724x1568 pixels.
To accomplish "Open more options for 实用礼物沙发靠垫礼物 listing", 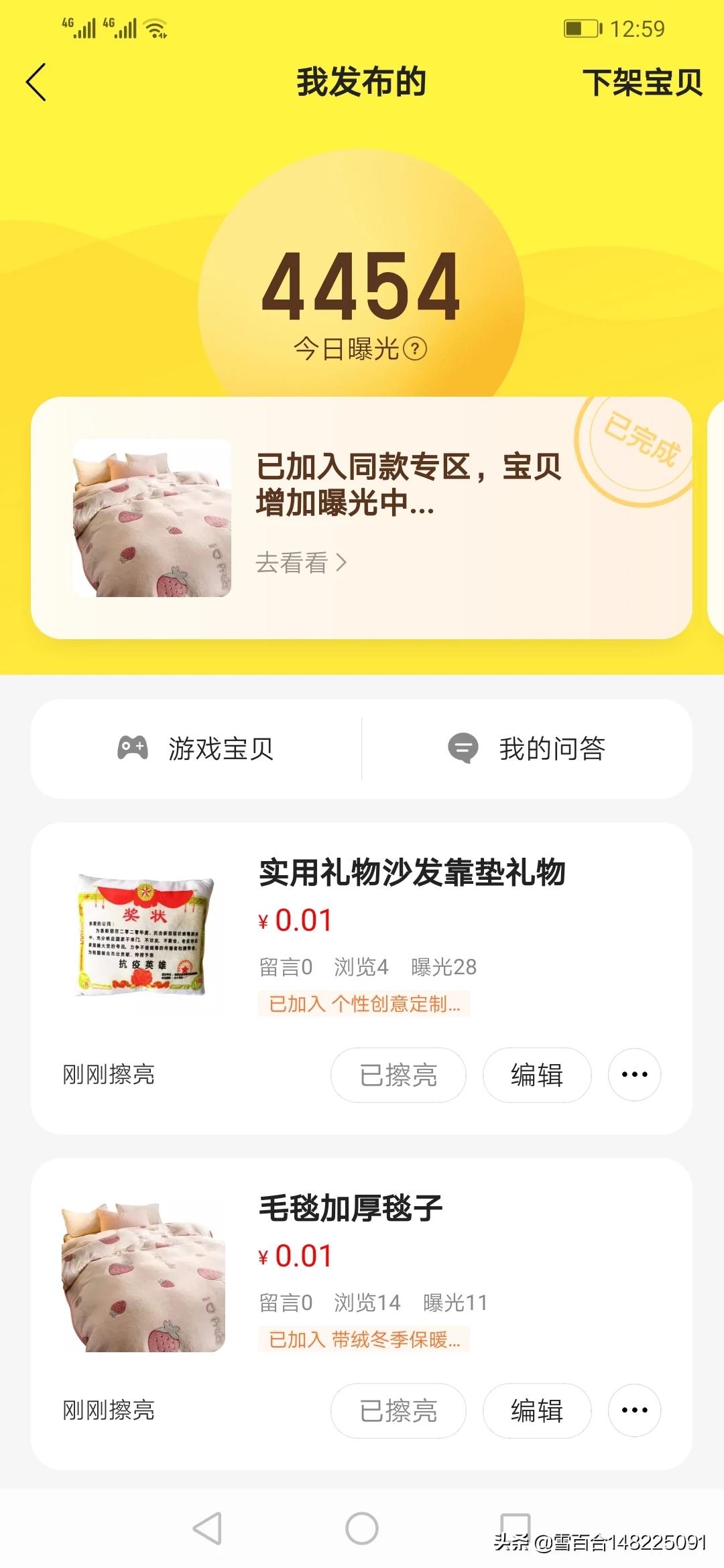I will coord(633,1075).
